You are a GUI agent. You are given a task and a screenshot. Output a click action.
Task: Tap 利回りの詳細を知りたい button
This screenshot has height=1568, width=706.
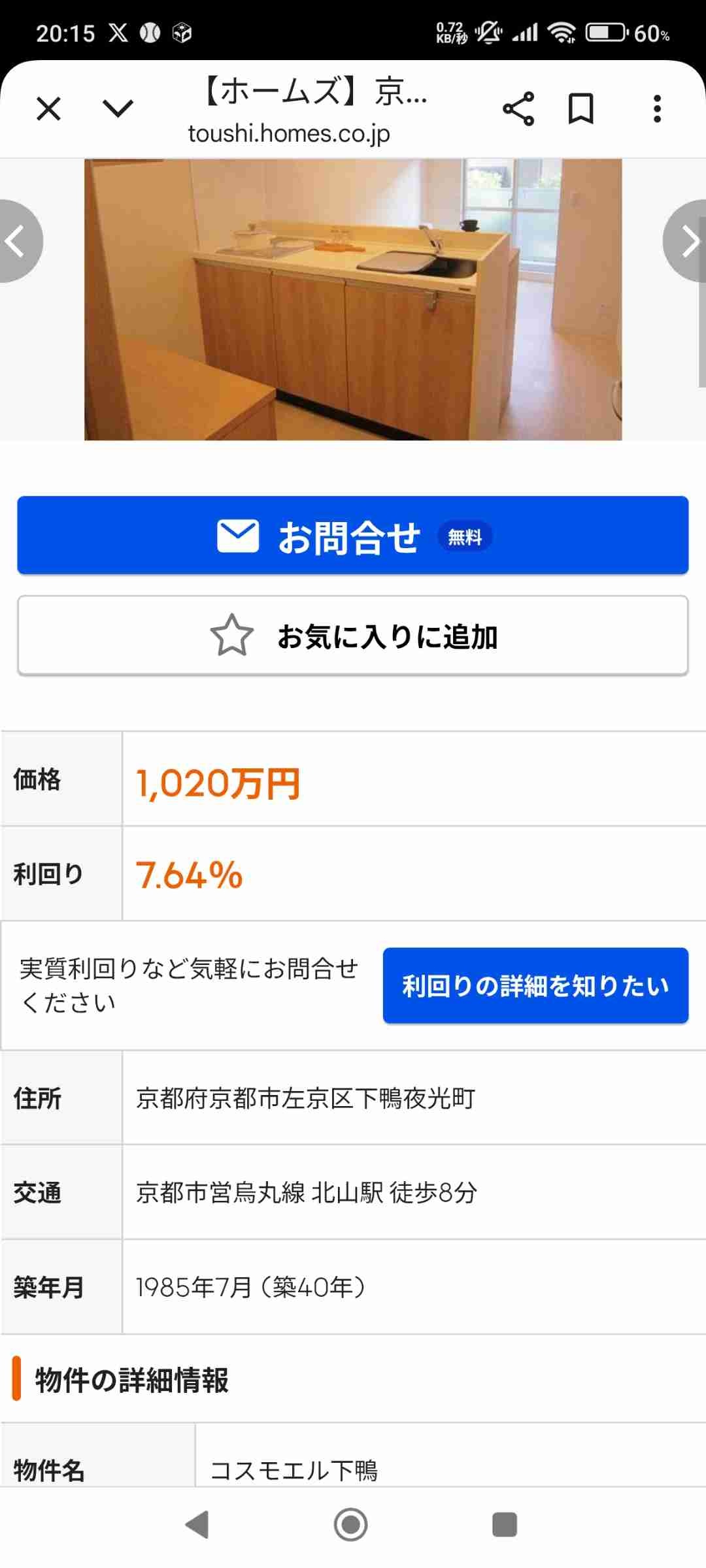[x=535, y=985]
